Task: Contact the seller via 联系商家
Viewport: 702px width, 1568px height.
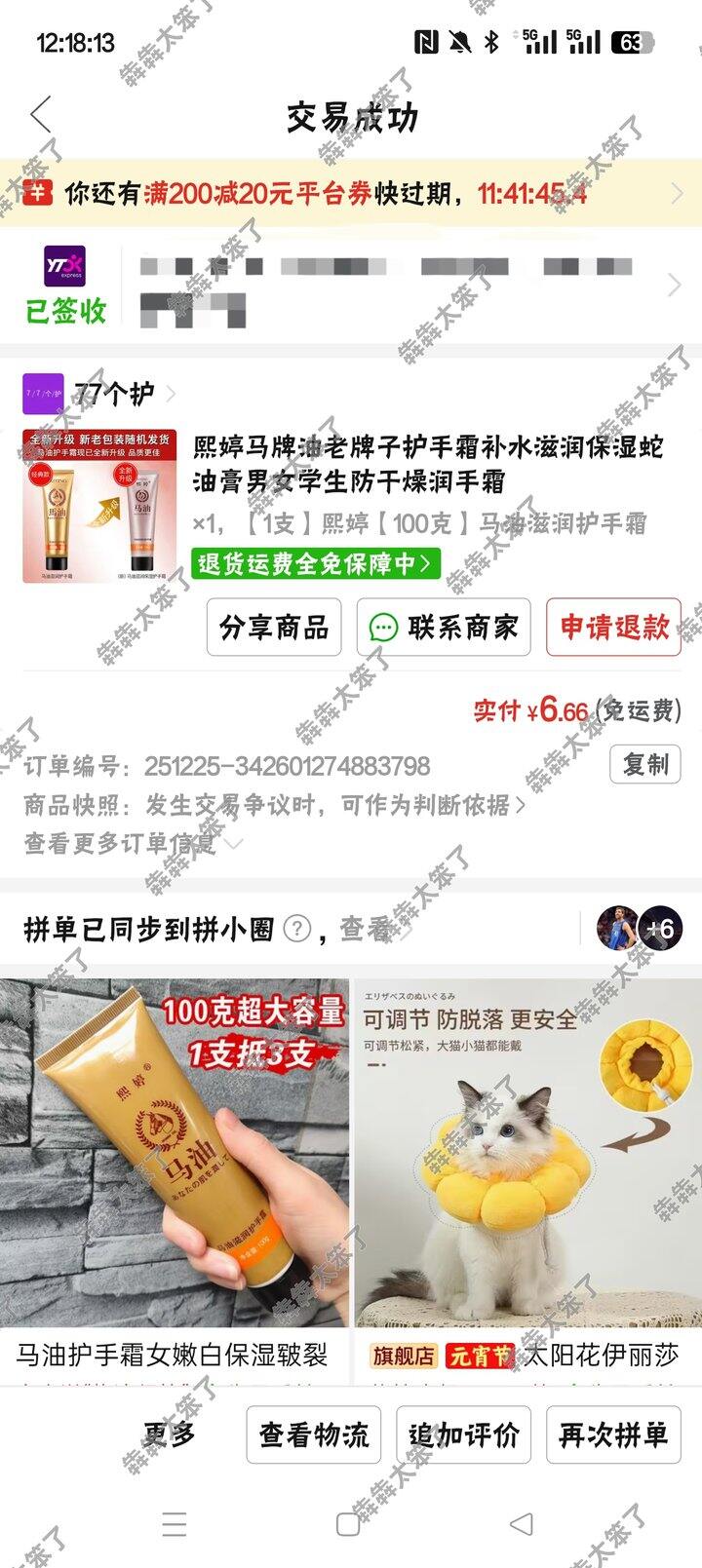Action: click(444, 628)
